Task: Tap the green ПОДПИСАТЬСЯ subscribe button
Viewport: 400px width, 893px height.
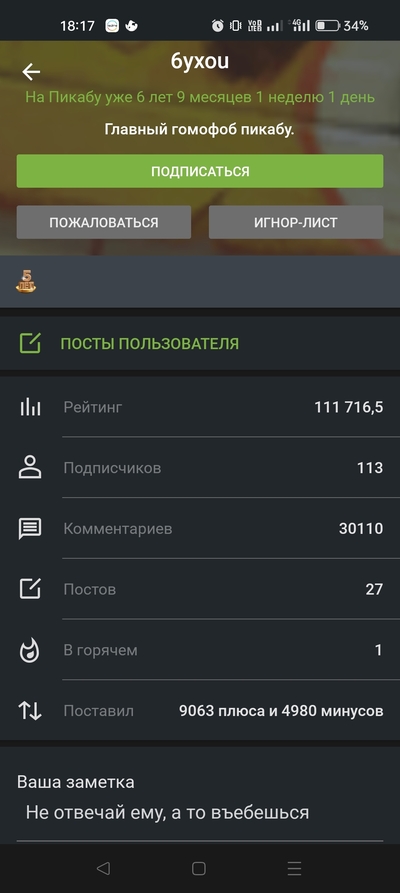Action: (x=200, y=171)
